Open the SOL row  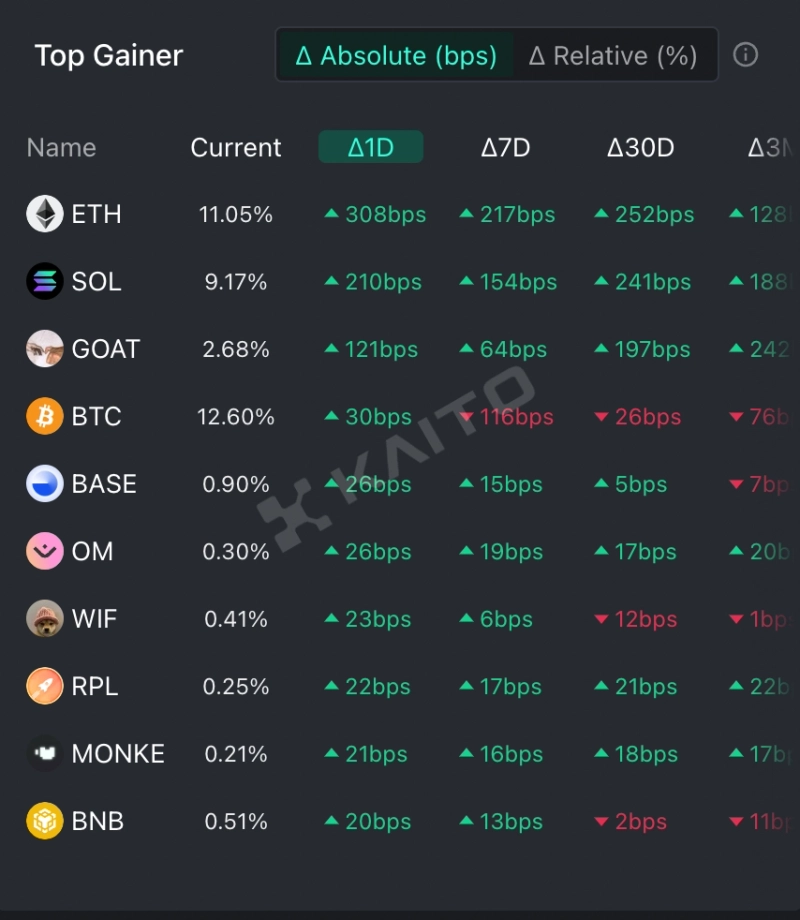(x=96, y=282)
